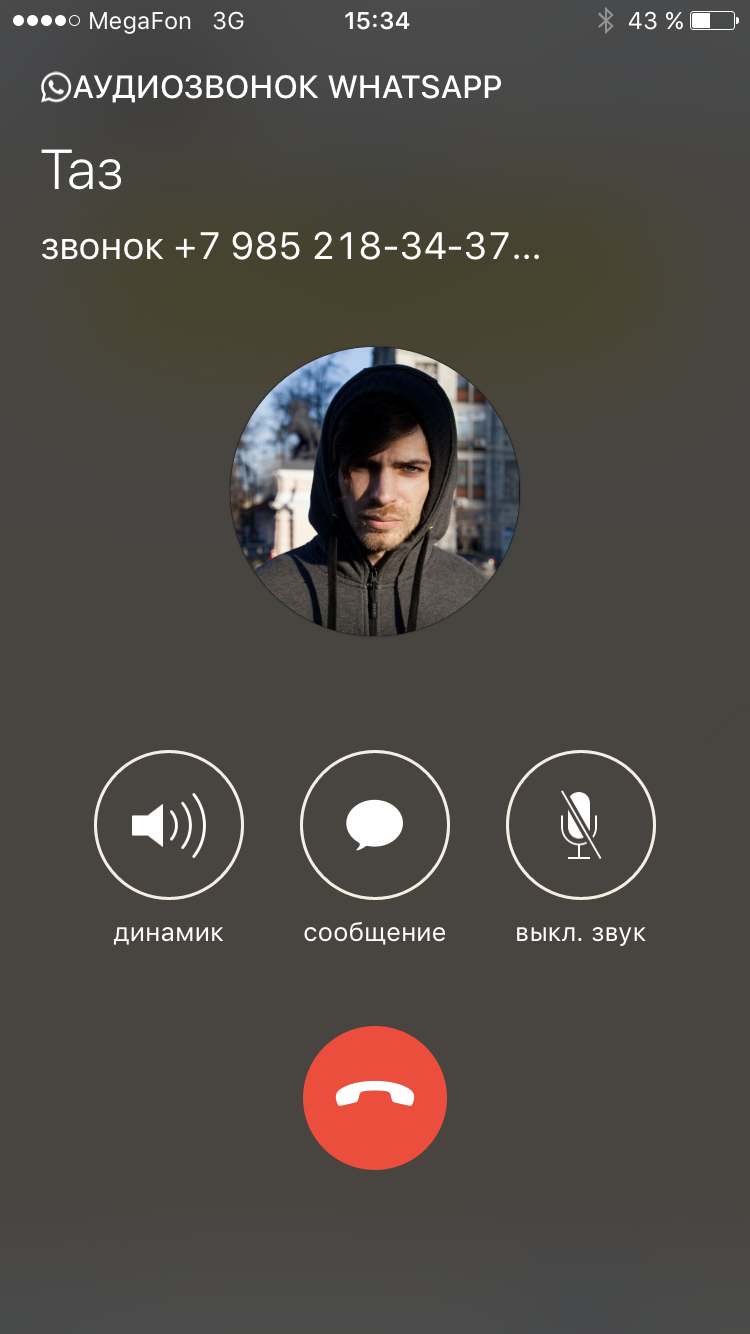End the WhatsApp call with the red button

pos(375,1097)
